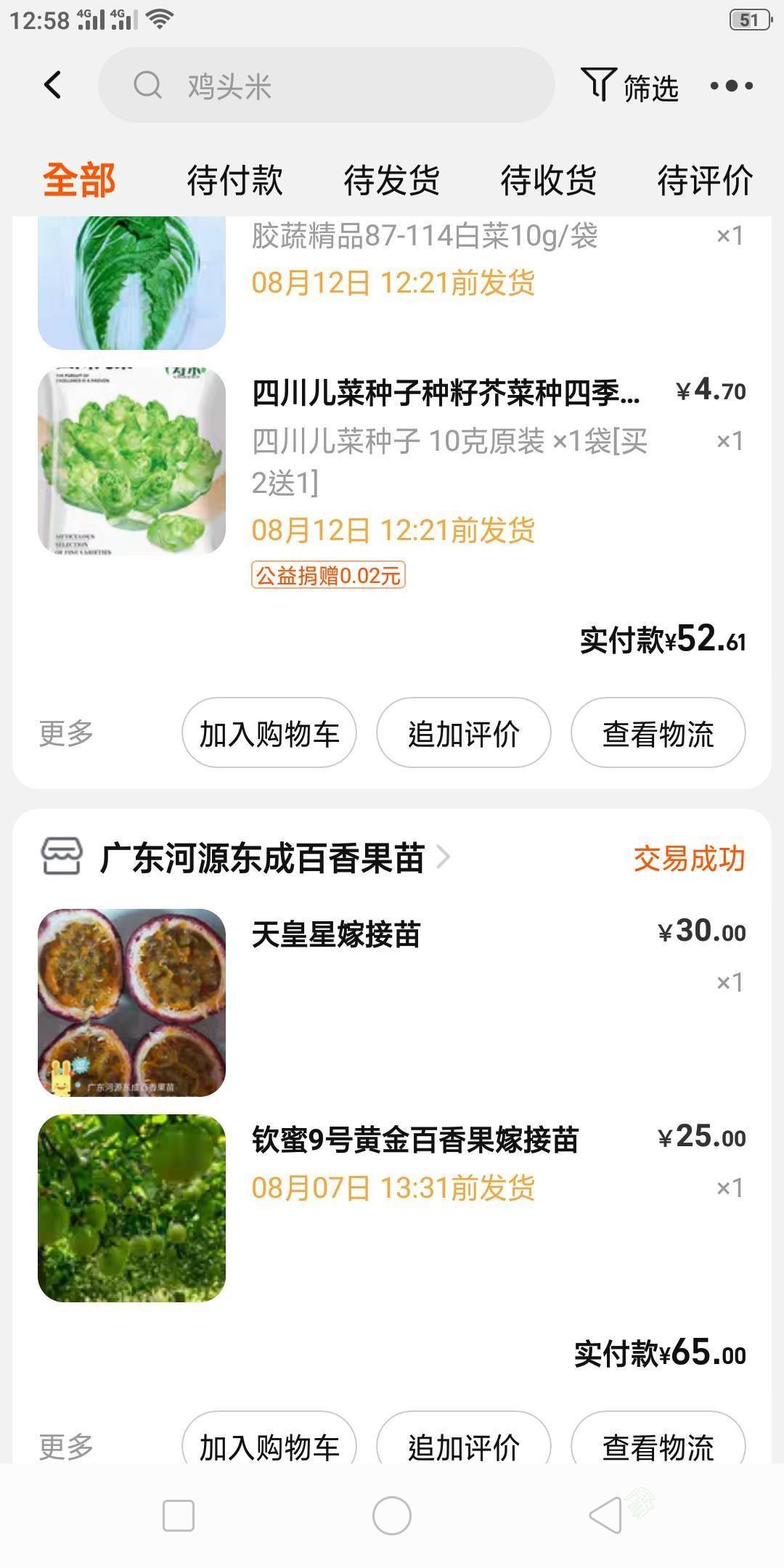The width and height of the screenshot is (784, 1568).
Task: Open the 筛选 filter option
Action: (x=629, y=86)
